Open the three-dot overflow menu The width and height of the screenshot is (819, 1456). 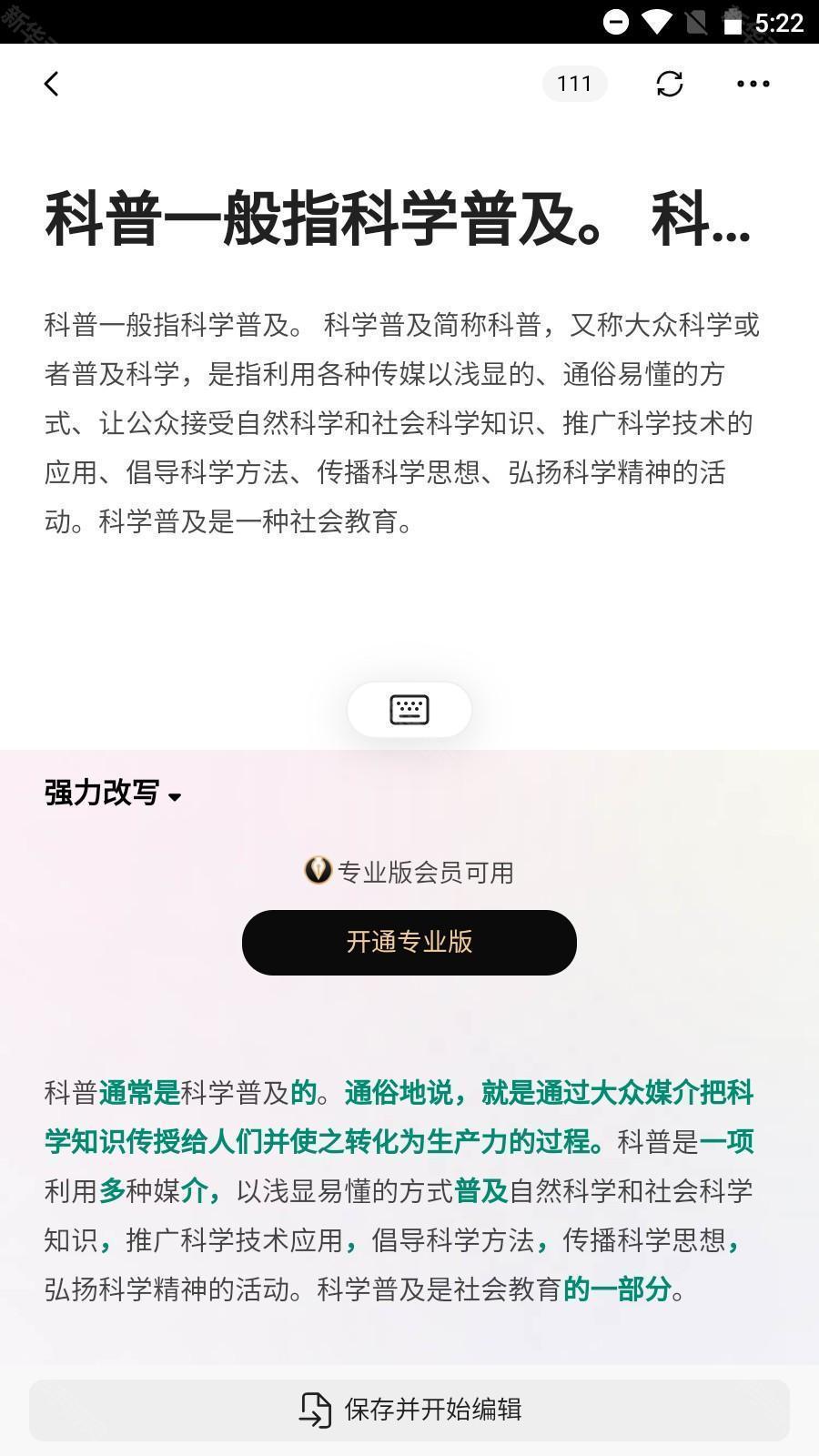pos(753,84)
